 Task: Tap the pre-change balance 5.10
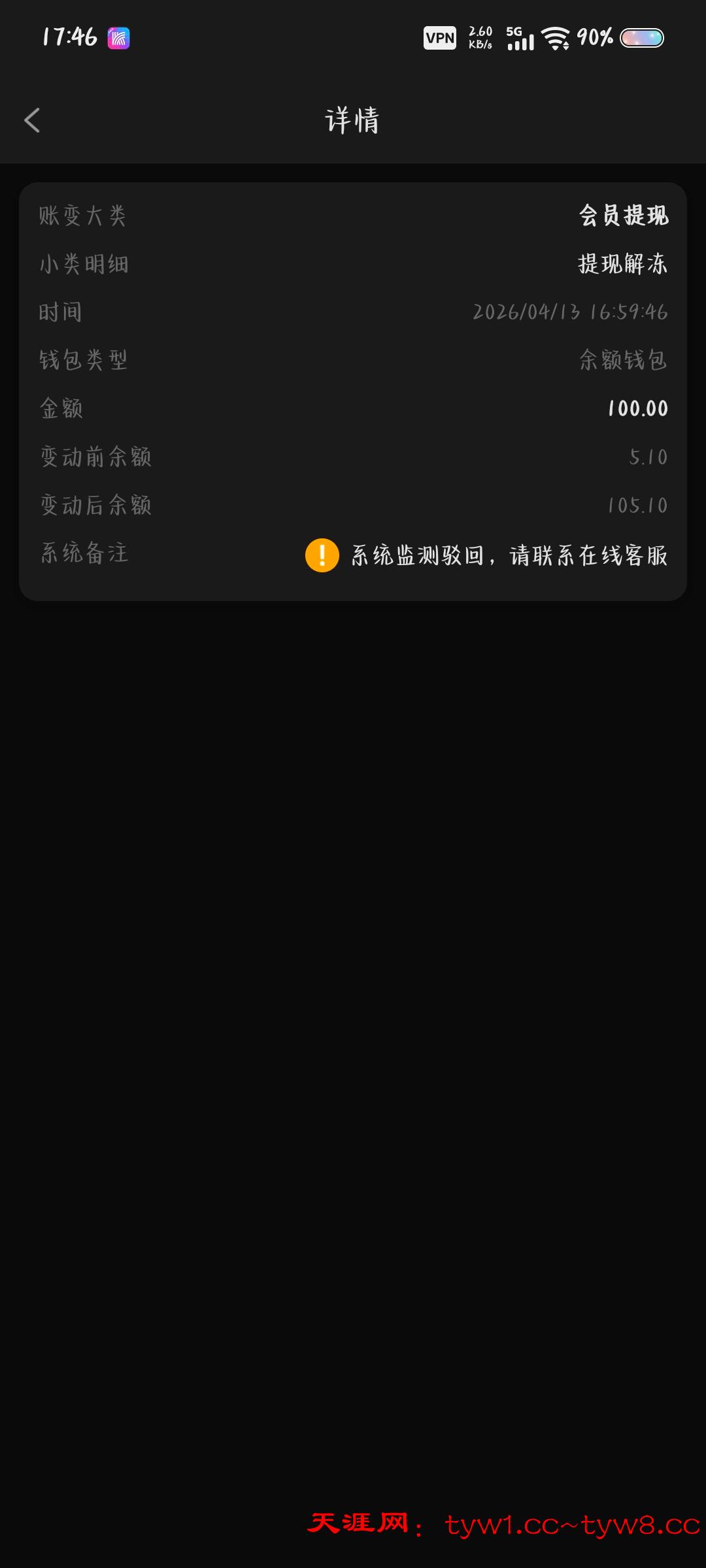[x=648, y=457]
